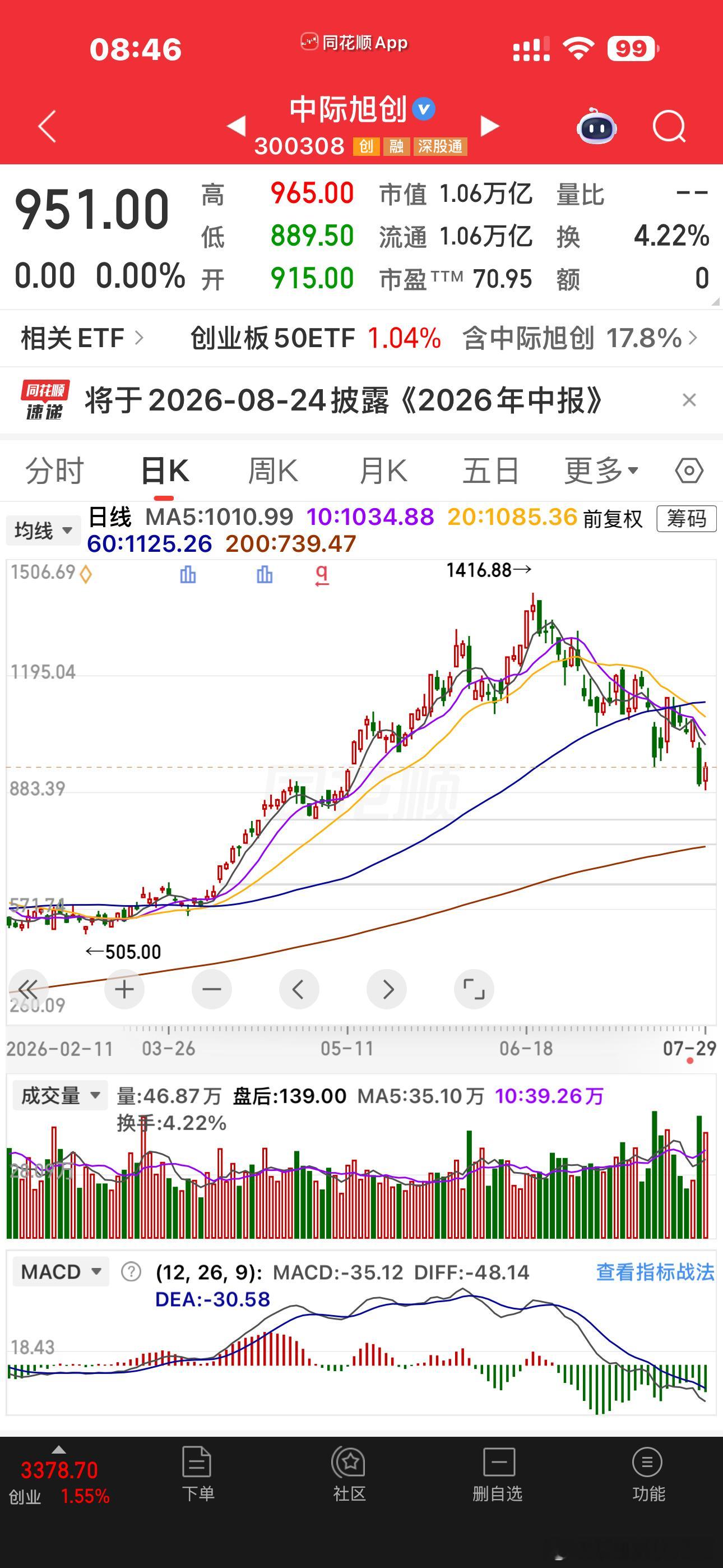Tap the 筹码 button
Image resolution: width=723 pixels, height=1568 pixels.
tap(687, 519)
